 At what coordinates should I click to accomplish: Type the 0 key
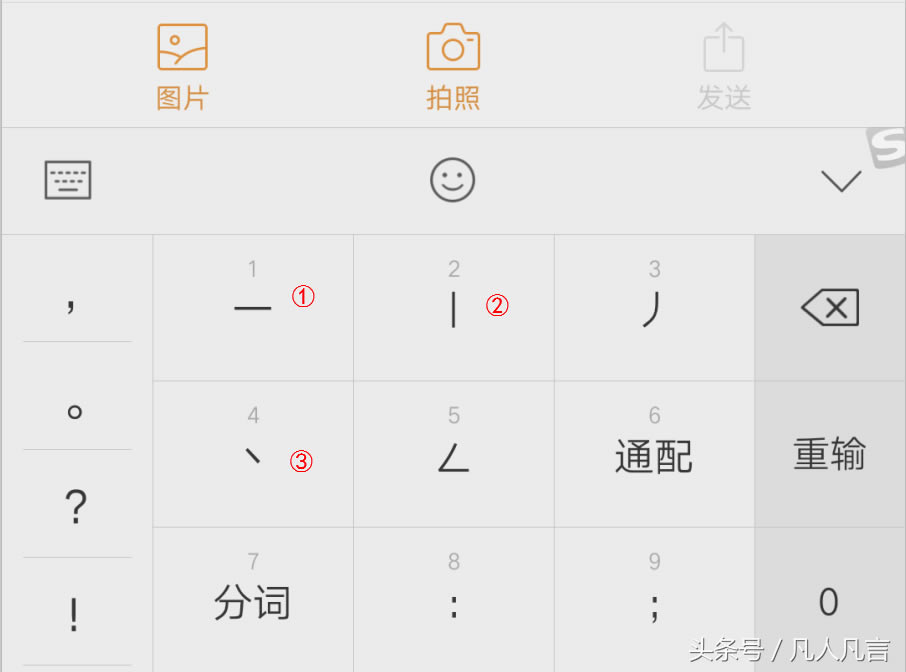830,600
